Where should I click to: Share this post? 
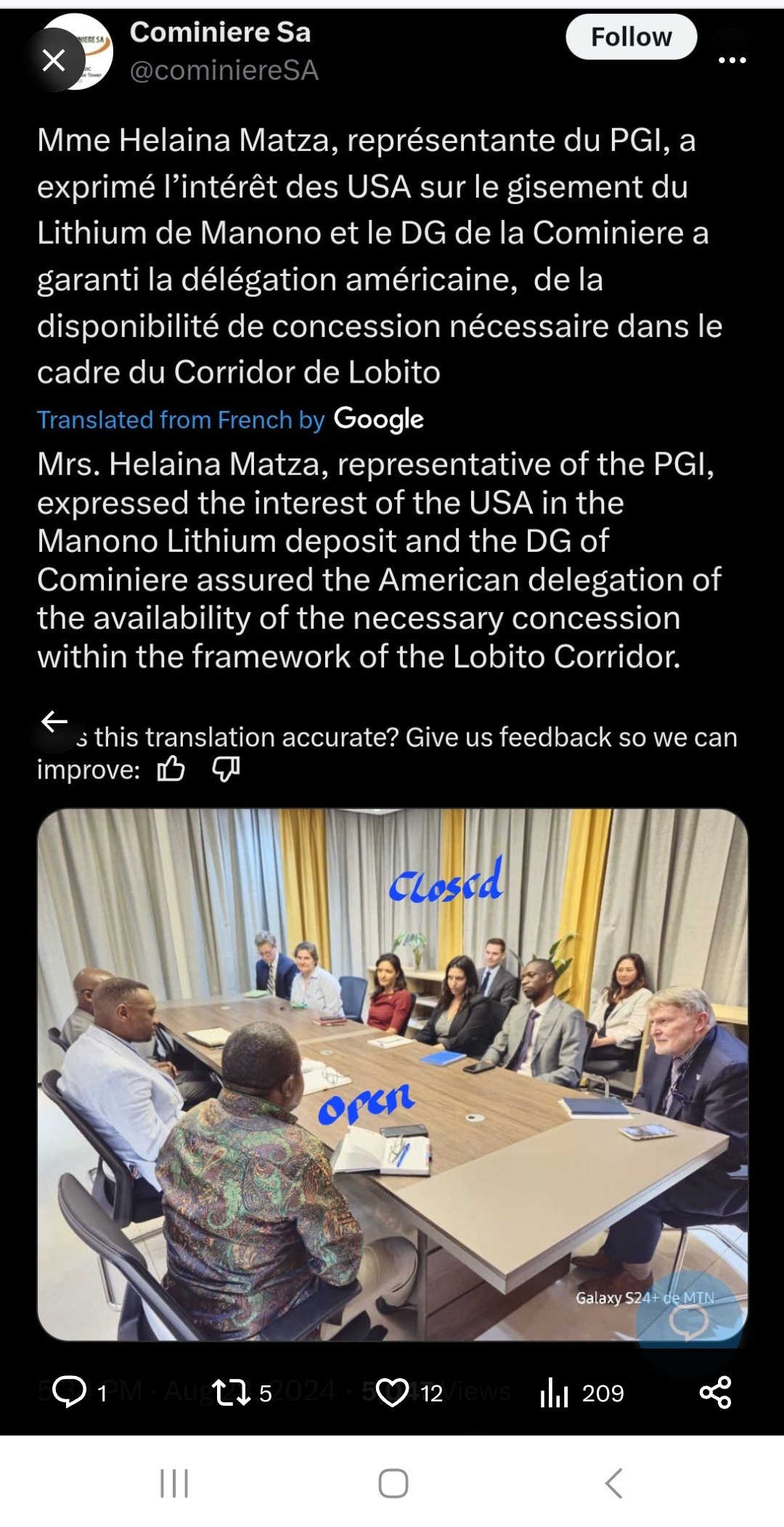715,1392
